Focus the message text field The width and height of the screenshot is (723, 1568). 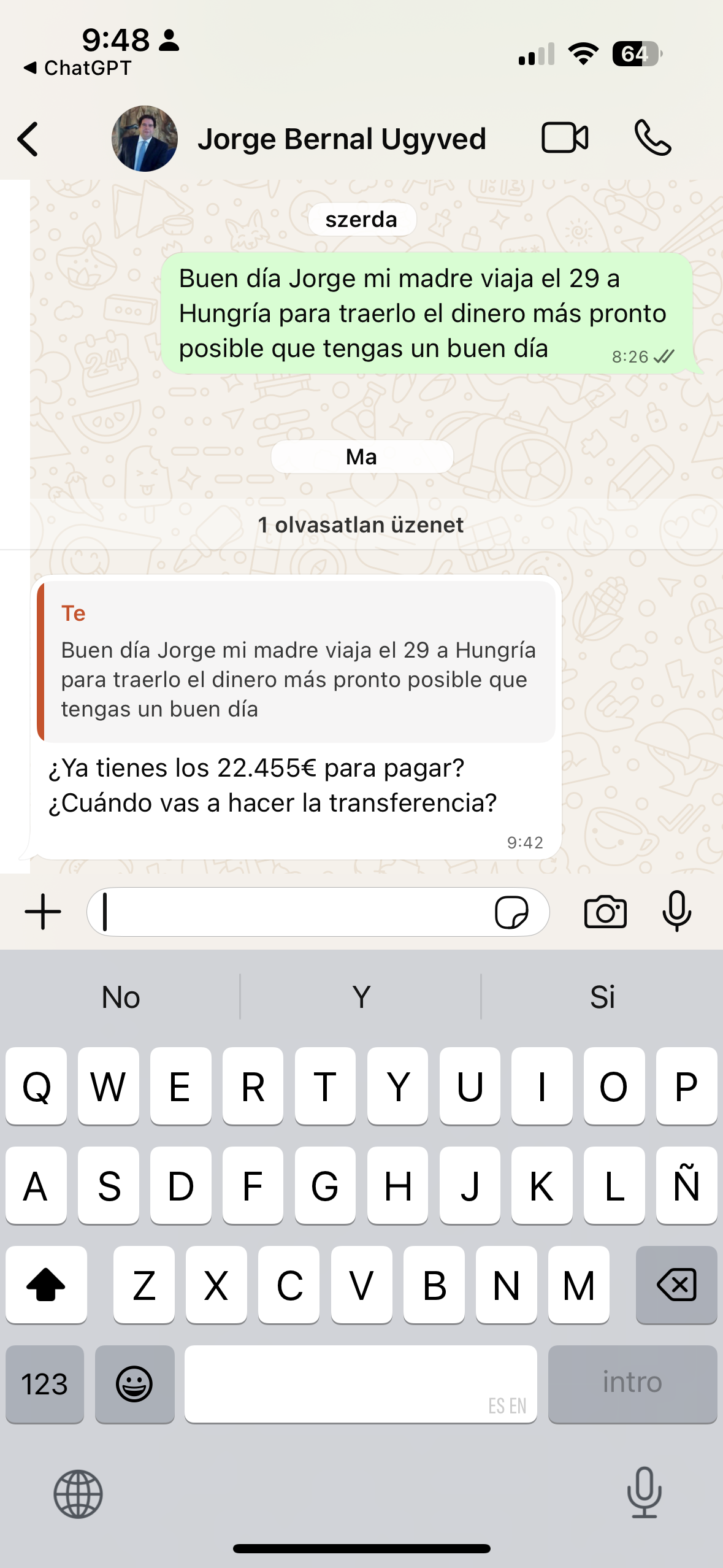[288, 912]
